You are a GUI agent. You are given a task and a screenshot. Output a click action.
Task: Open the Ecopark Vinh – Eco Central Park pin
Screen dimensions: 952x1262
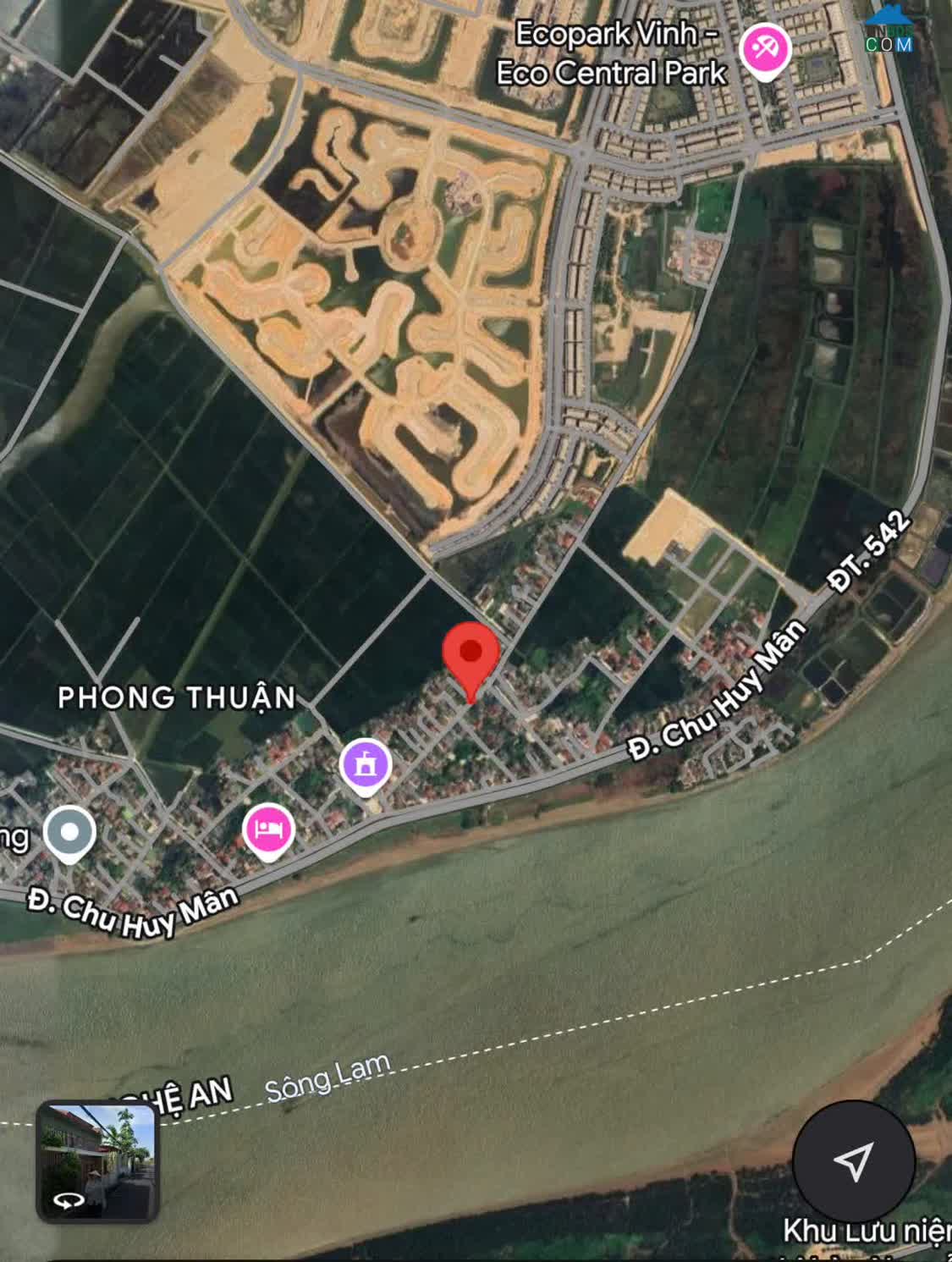pyautogui.click(x=765, y=49)
